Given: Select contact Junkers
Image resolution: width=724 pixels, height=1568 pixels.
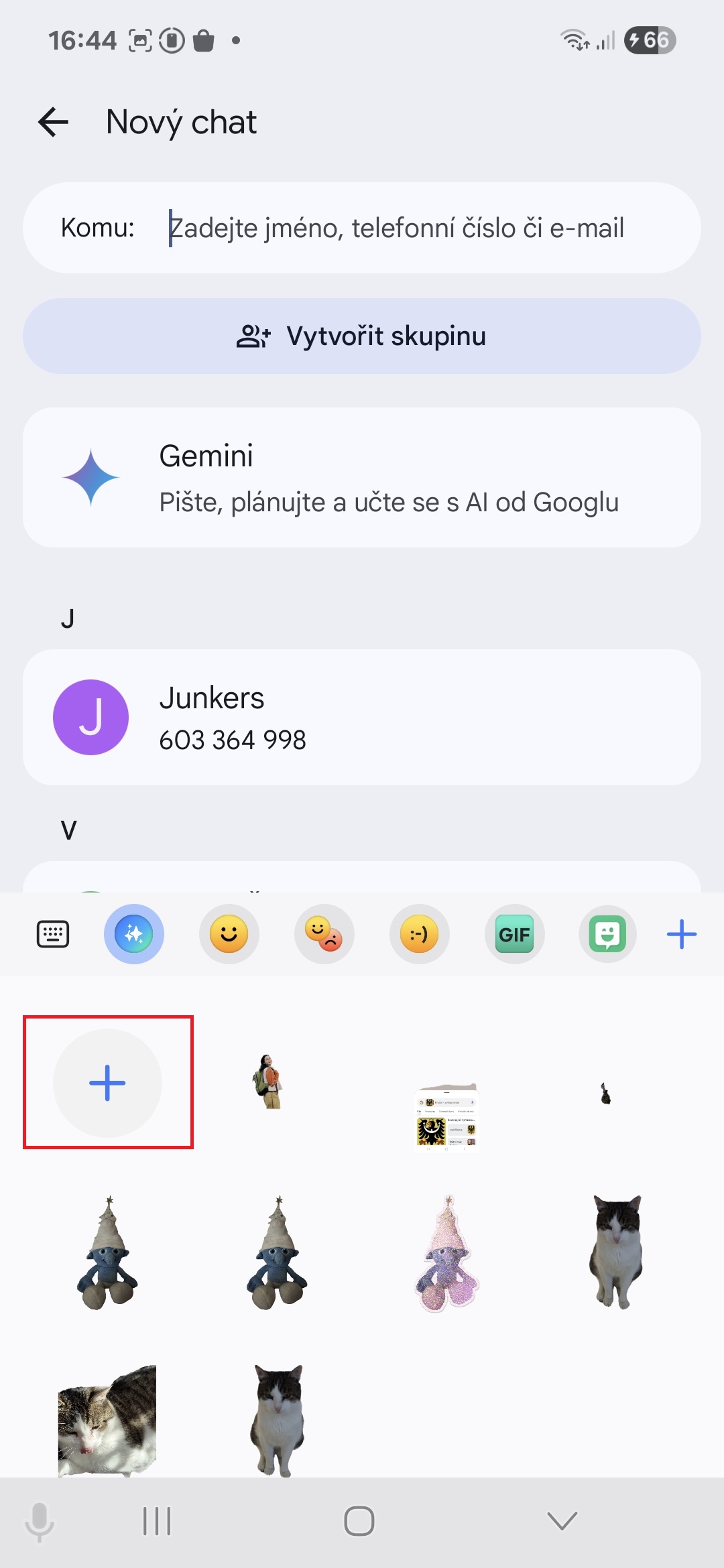Looking at the screenshot, I should [x=362, y=717].
